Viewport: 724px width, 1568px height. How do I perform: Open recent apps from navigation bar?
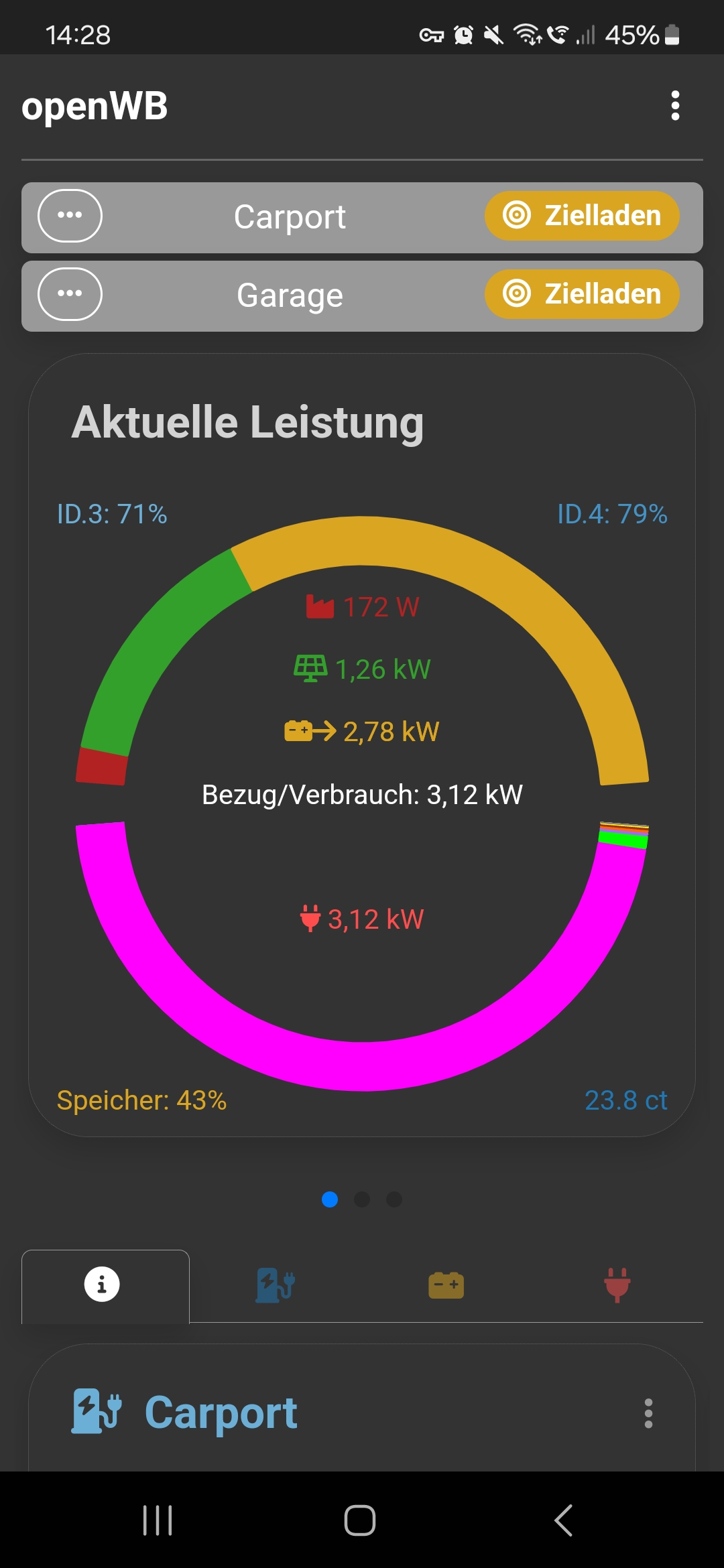[158, 1520]
